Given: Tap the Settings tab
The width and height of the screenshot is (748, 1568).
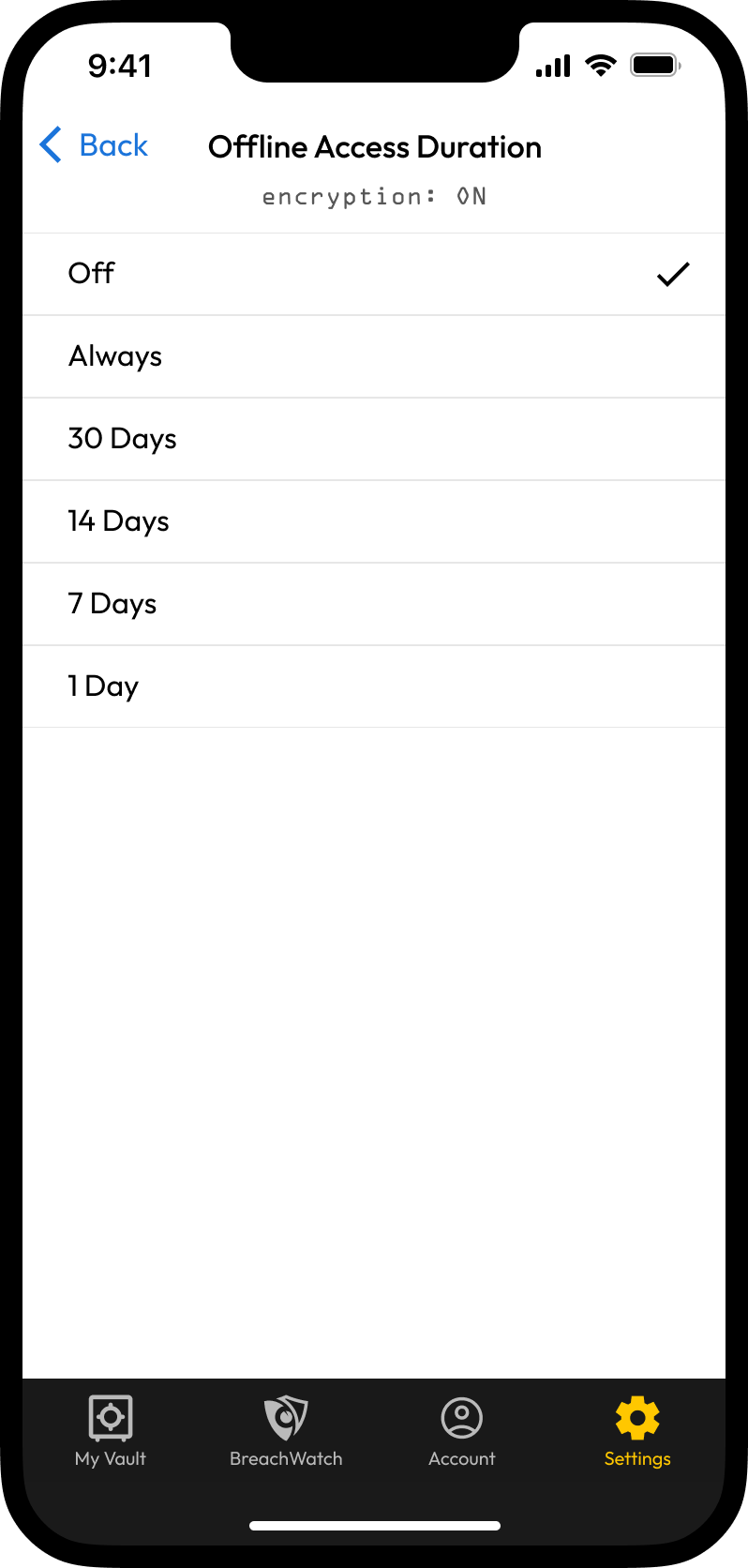Looking at the screenshot, I should (x=637, y=1431).
